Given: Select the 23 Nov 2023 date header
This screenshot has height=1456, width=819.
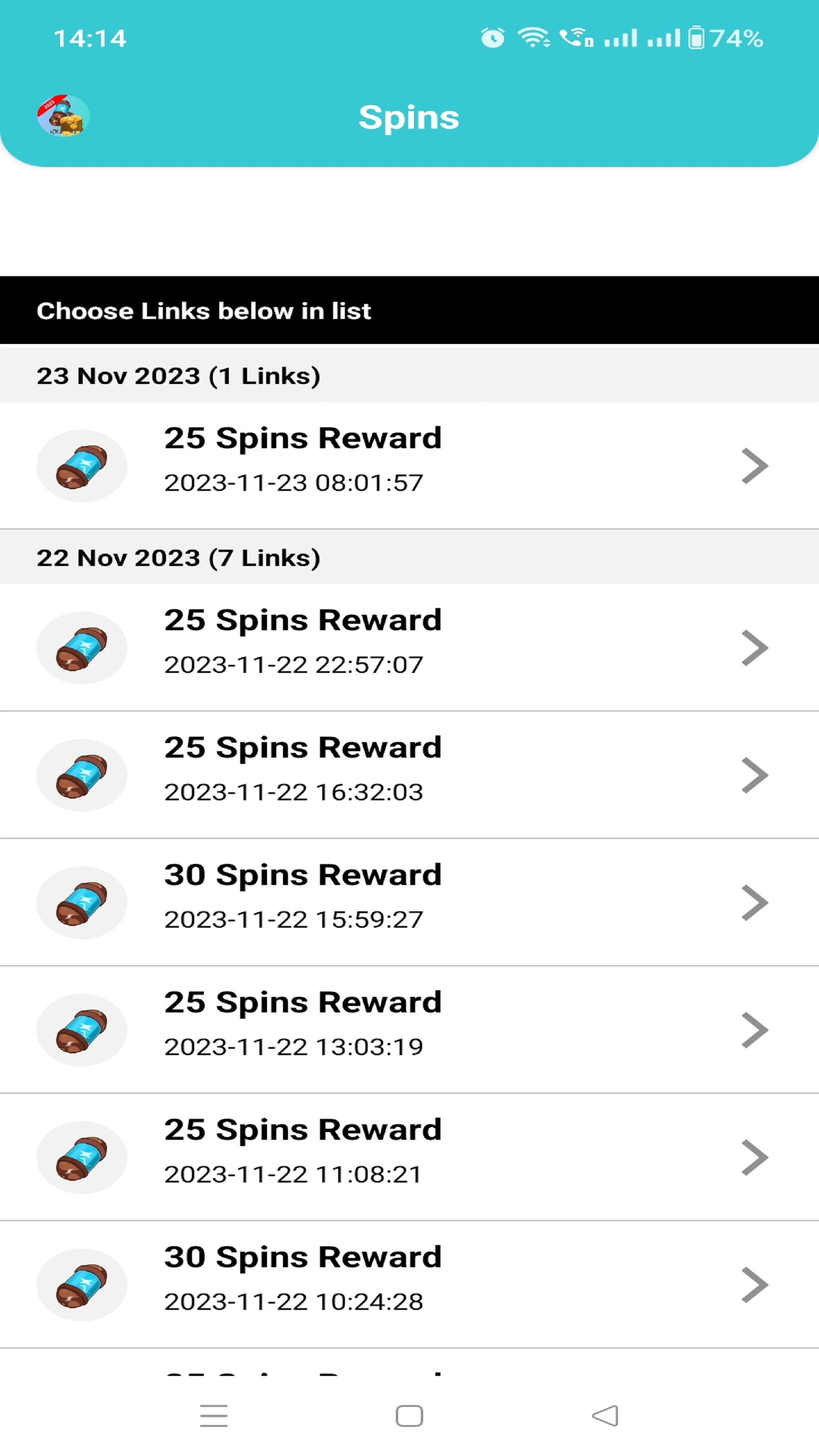Looking at the screenshot, I should coord(179,376).
